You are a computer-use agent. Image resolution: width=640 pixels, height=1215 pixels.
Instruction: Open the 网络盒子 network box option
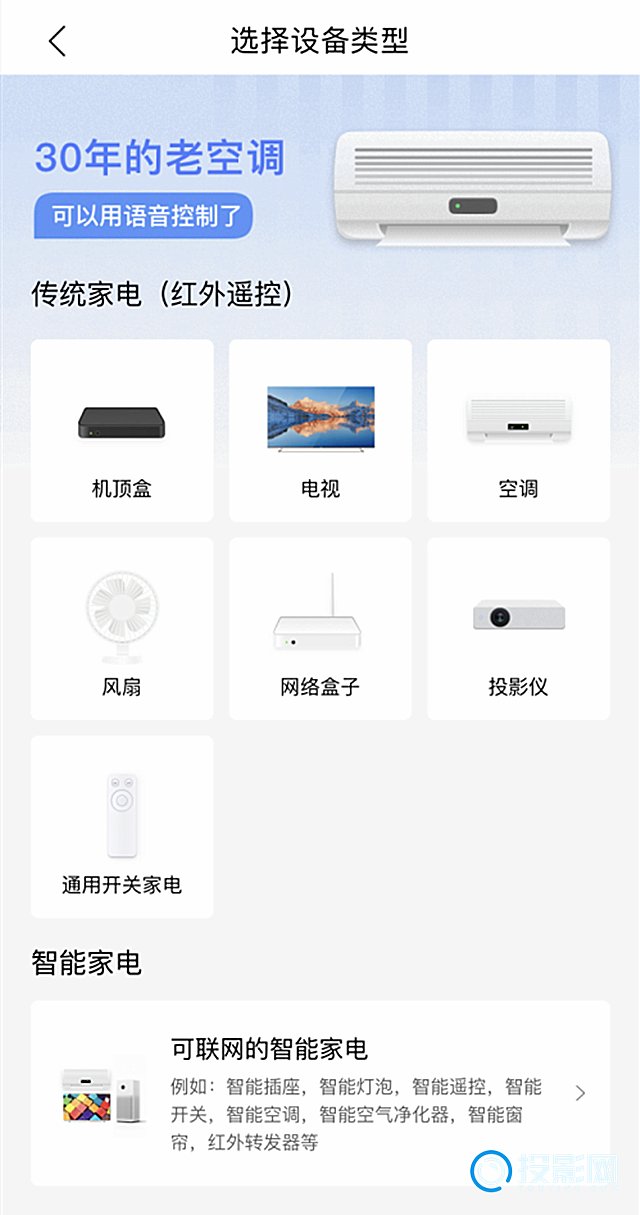320,629
